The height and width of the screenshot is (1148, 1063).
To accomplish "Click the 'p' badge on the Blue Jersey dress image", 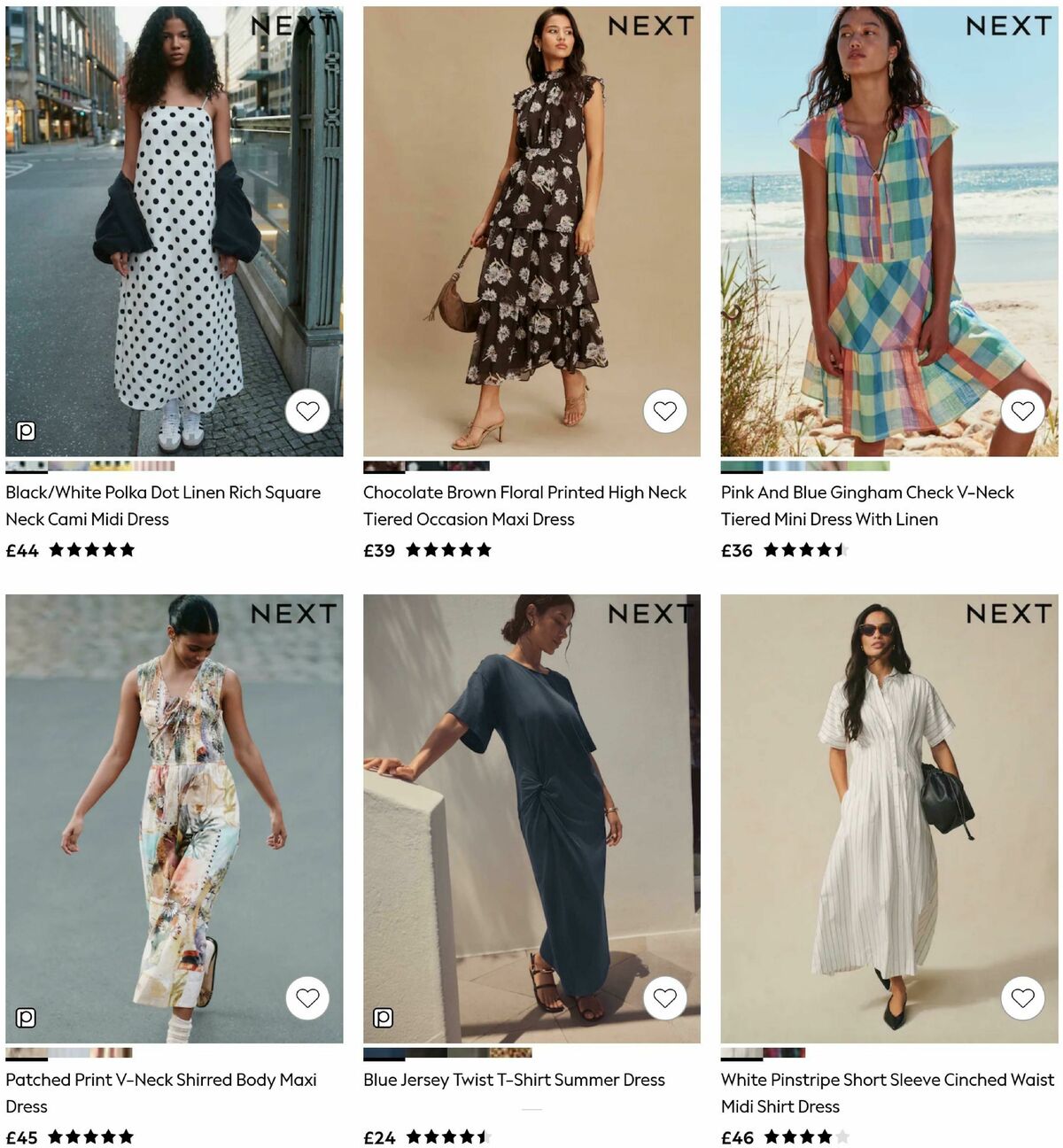I will 382,1018.
